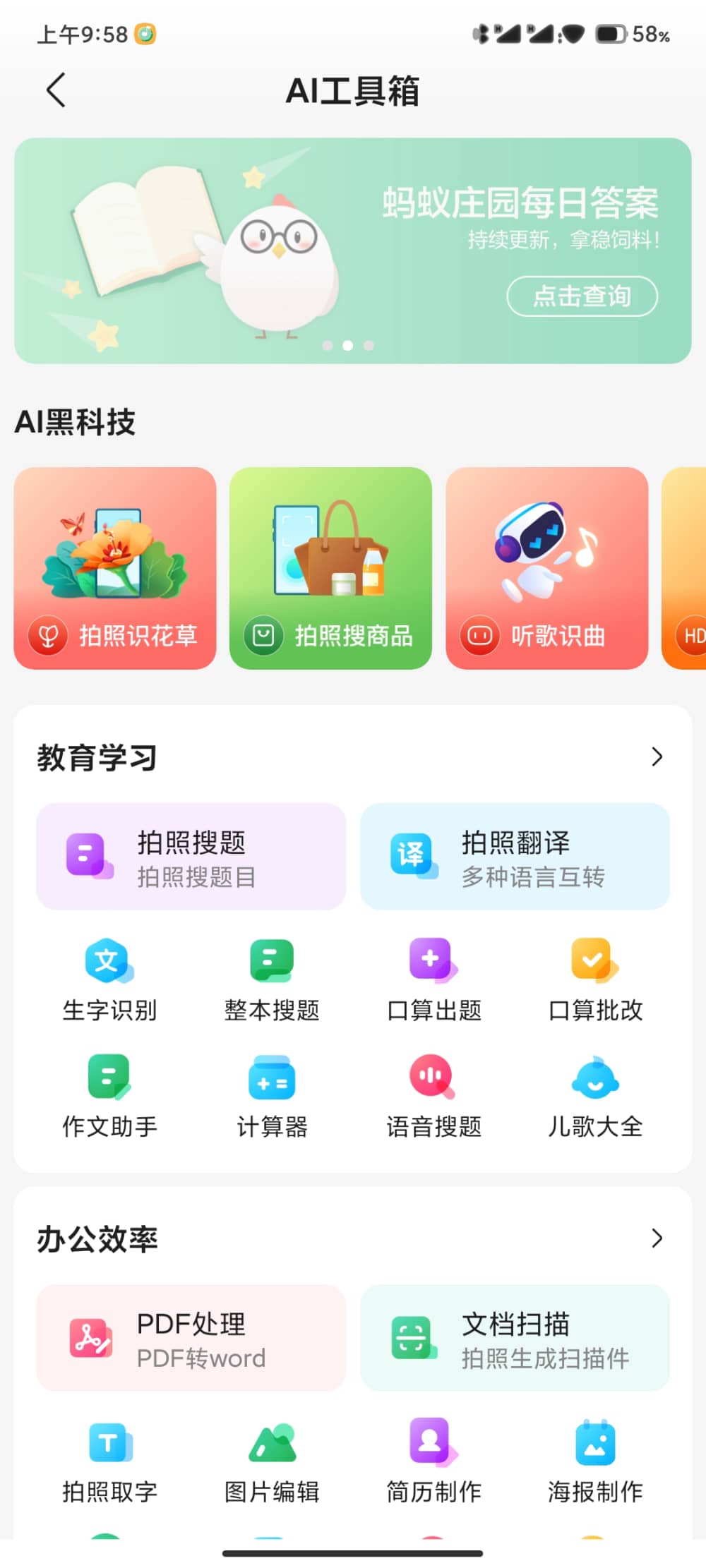Open 拍照翻译 tool

click(515, 857)
